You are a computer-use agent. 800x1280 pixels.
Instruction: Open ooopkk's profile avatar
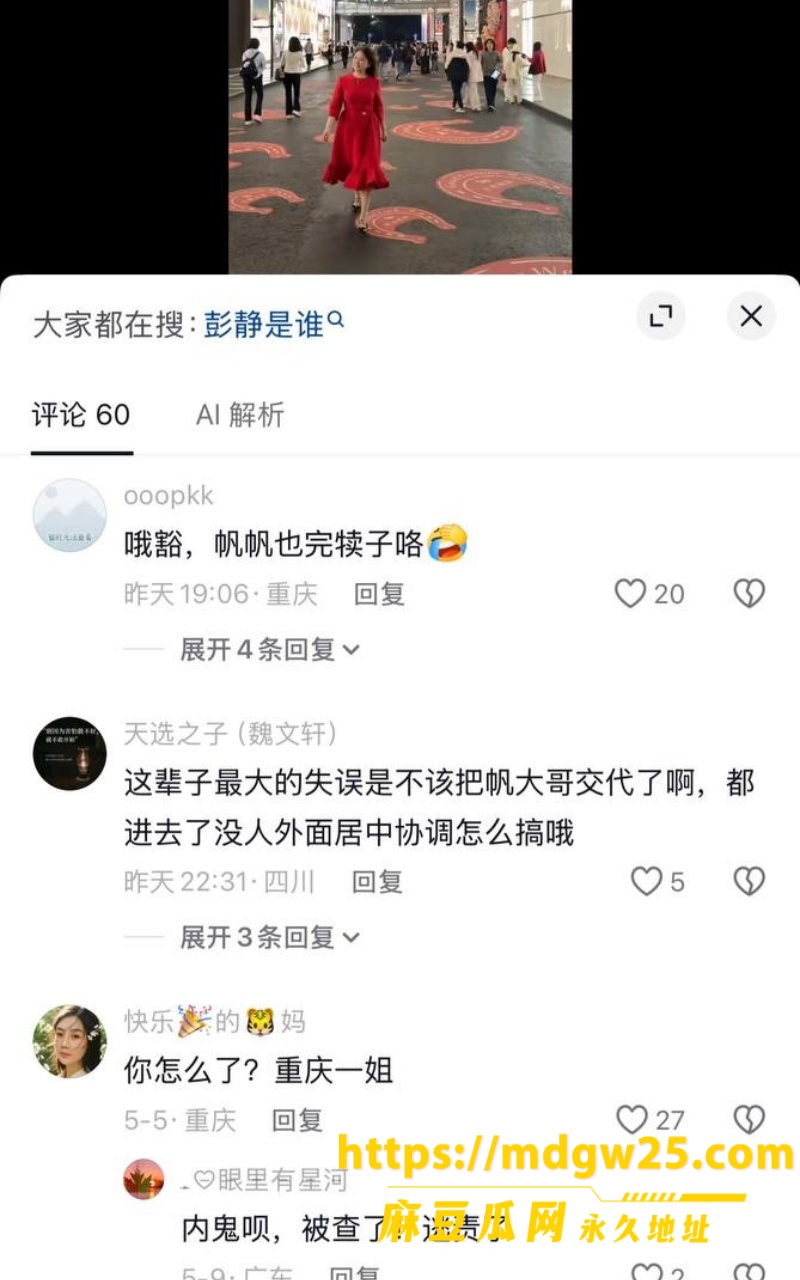(x=70, y=515)
